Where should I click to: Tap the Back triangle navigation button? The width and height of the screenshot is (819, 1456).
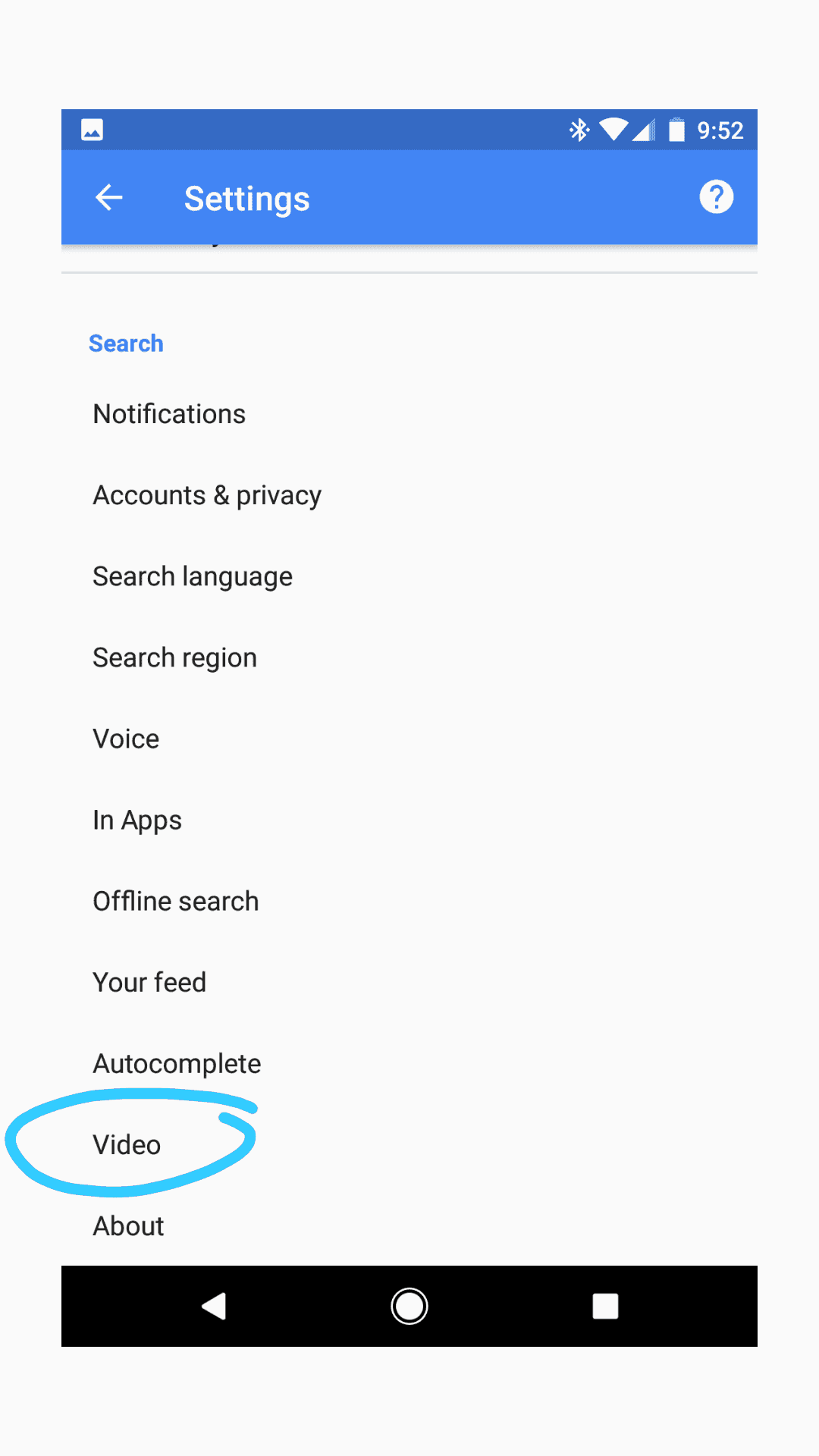[214, 1307]
